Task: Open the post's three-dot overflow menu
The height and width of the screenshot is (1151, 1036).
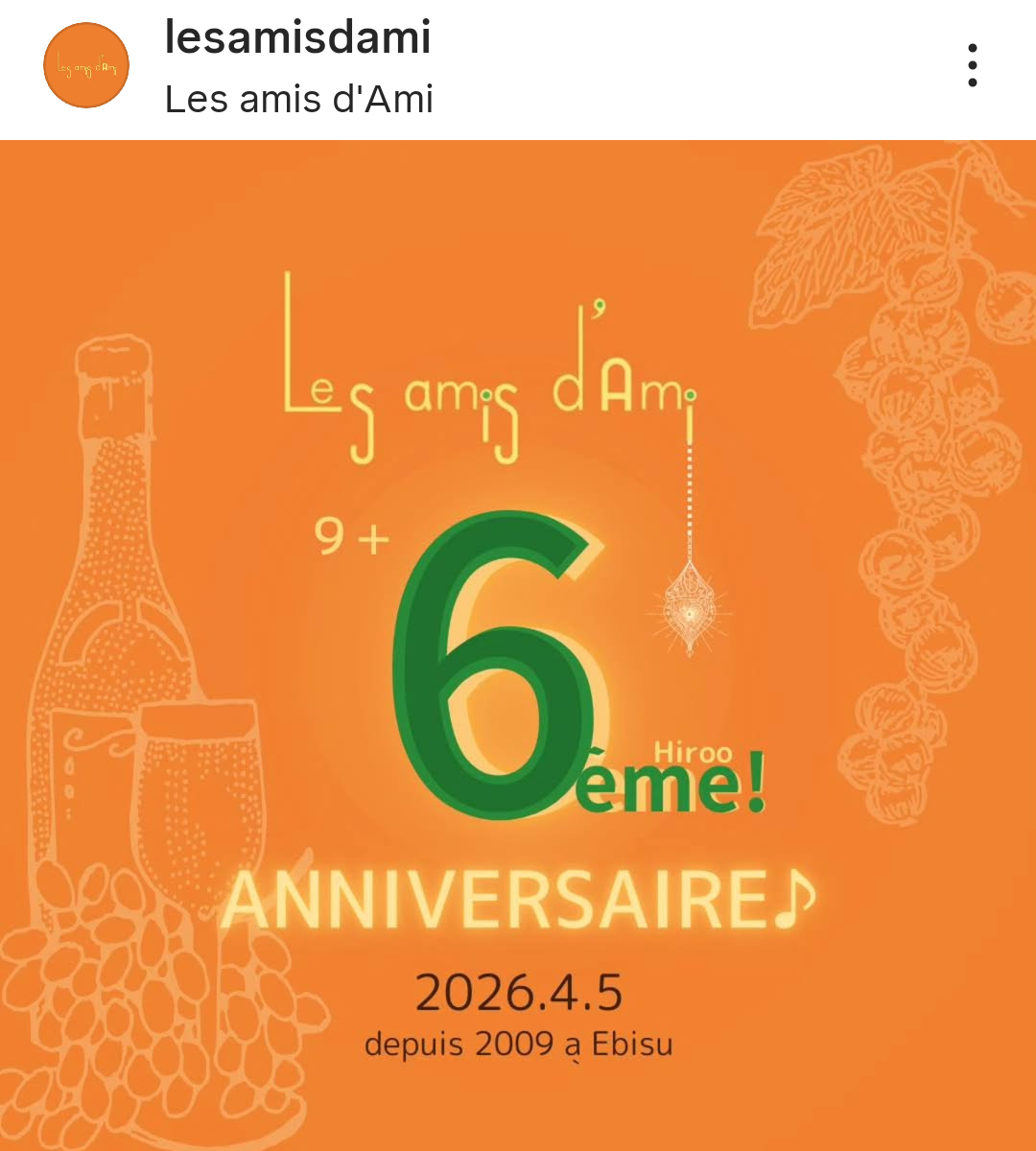Action: (x=972, y=66)
